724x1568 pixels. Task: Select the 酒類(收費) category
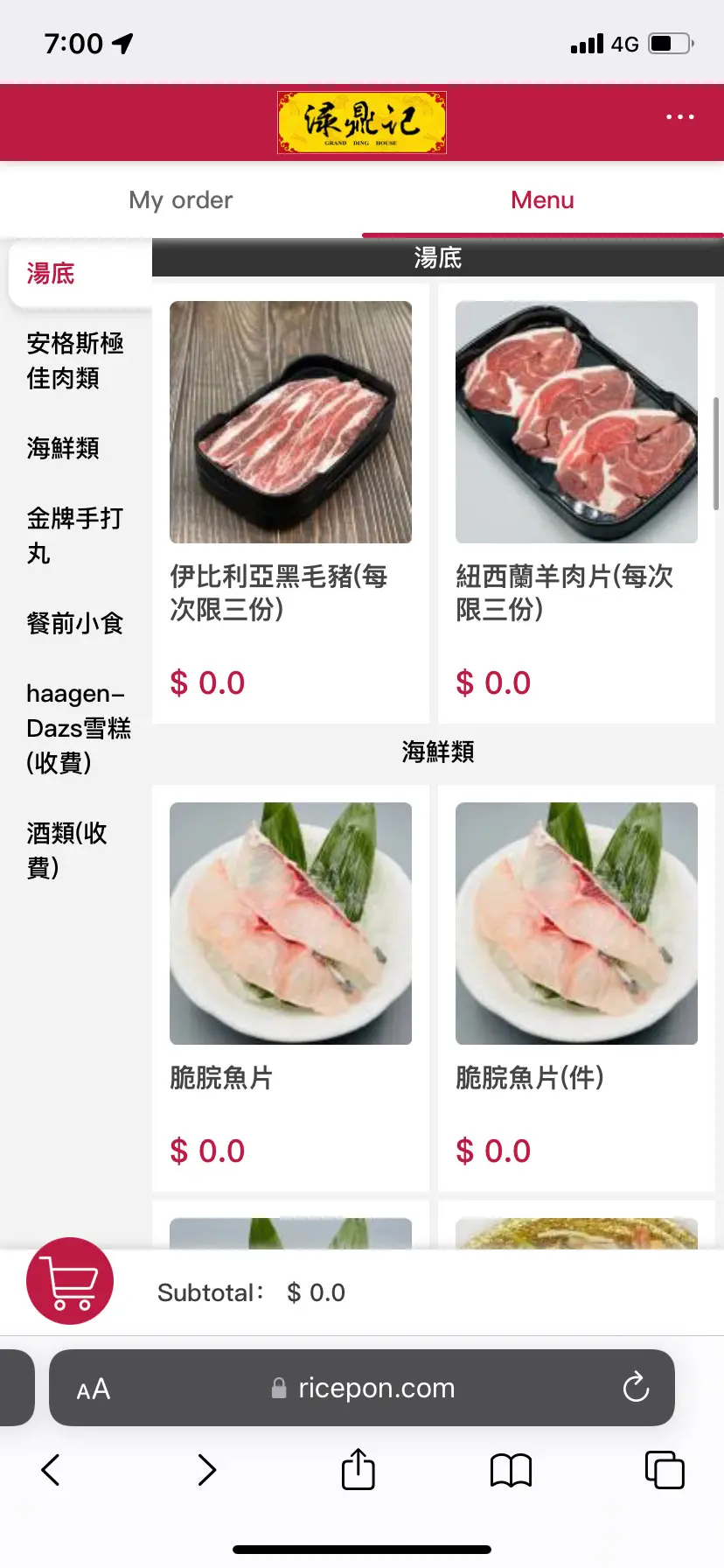coord(66,850)
